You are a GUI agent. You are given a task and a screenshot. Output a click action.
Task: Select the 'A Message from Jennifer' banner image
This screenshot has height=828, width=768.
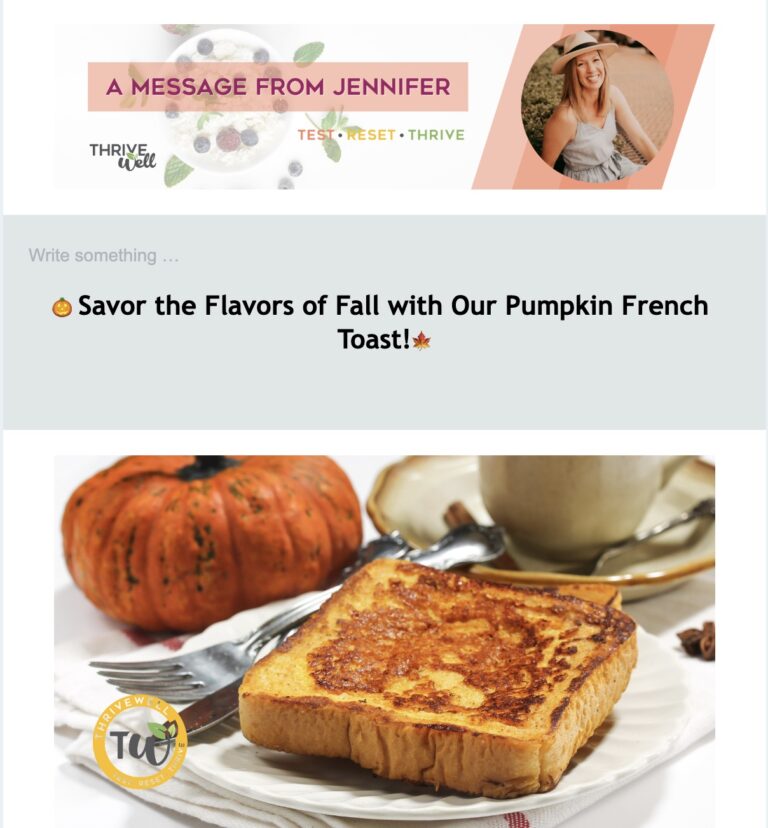pyautogui.click(x=384, y=106)
